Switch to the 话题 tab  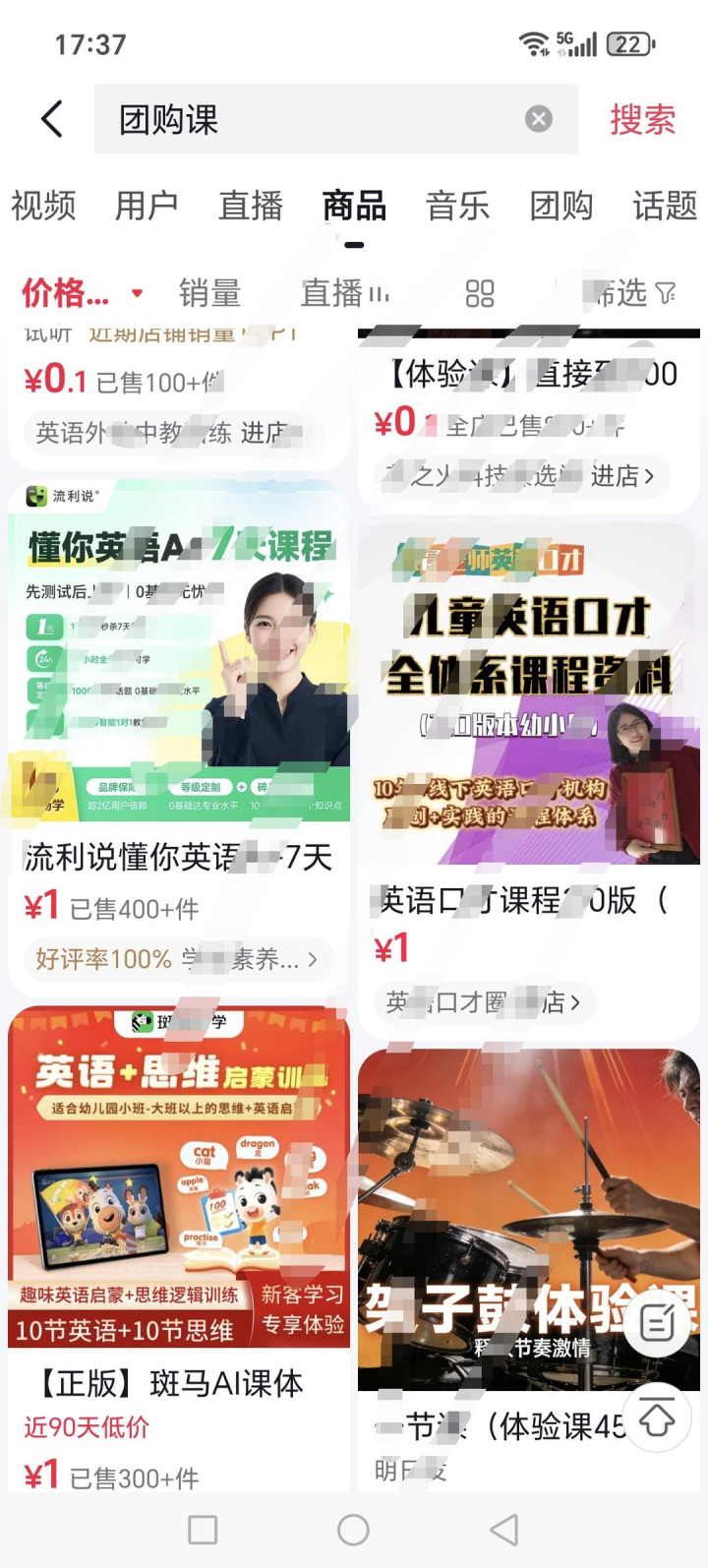[x=665, y=206]
